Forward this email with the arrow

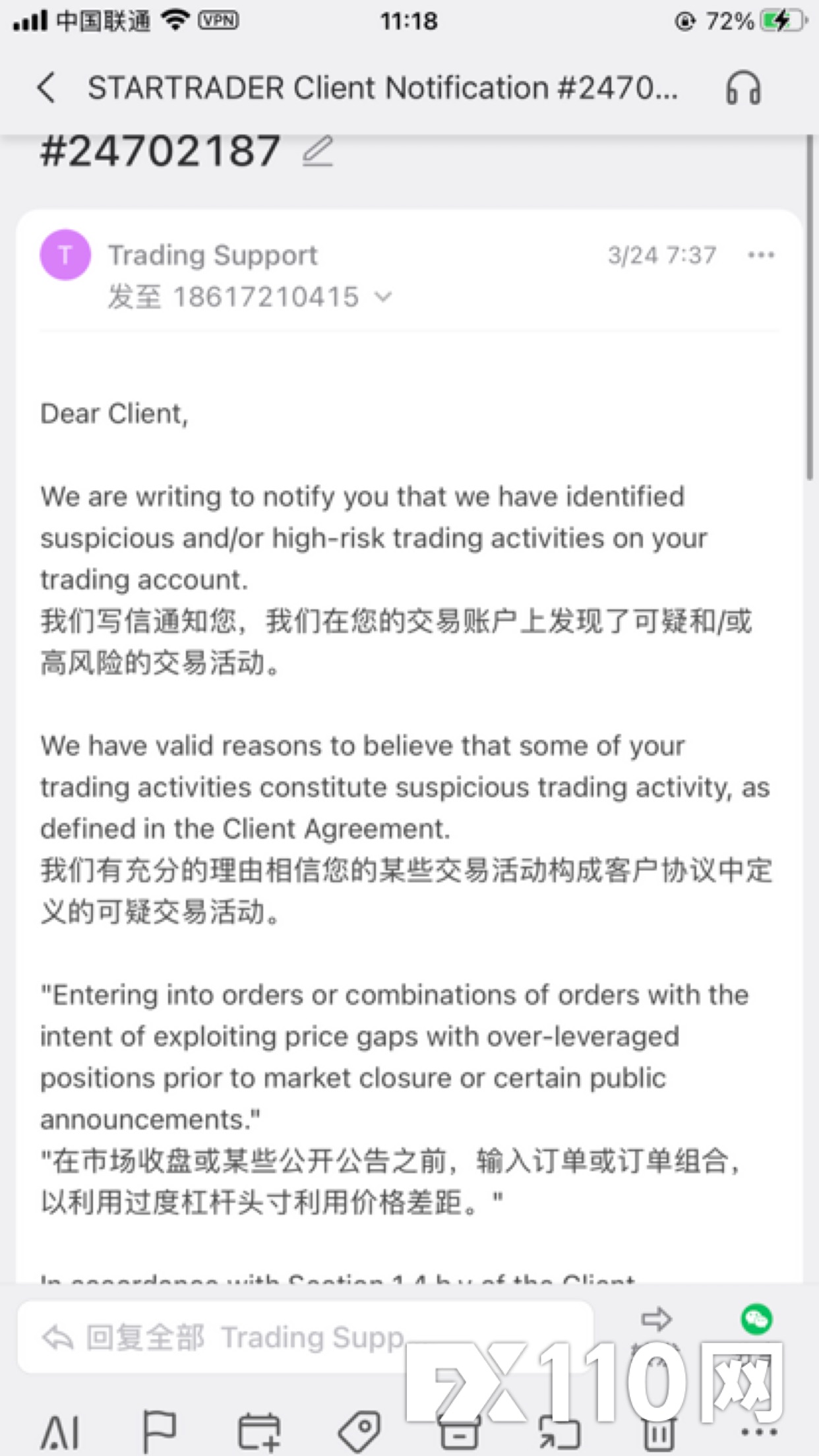tap(656, 1319)
